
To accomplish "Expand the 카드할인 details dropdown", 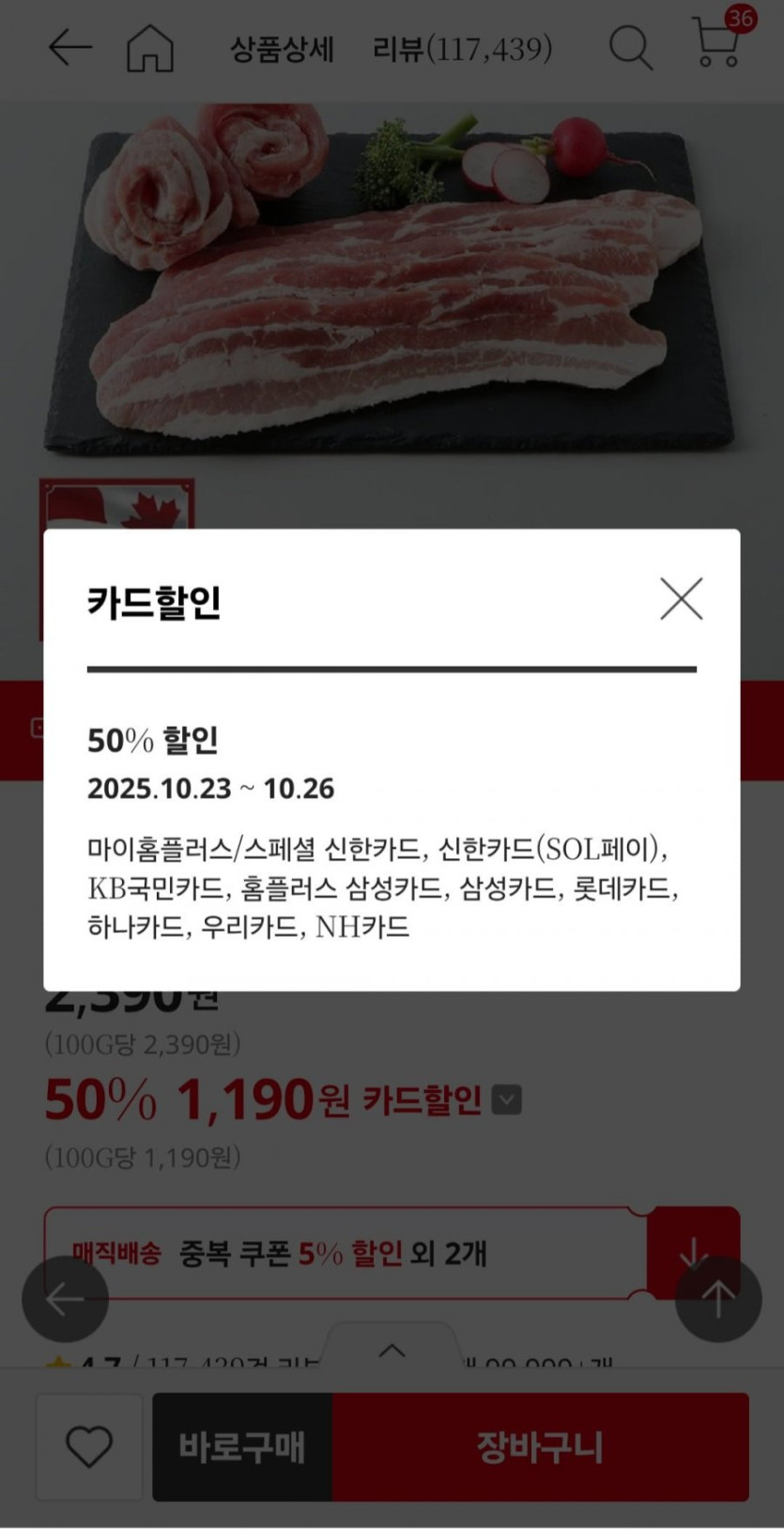I will pyautogui.click(x=507, y=1099).
